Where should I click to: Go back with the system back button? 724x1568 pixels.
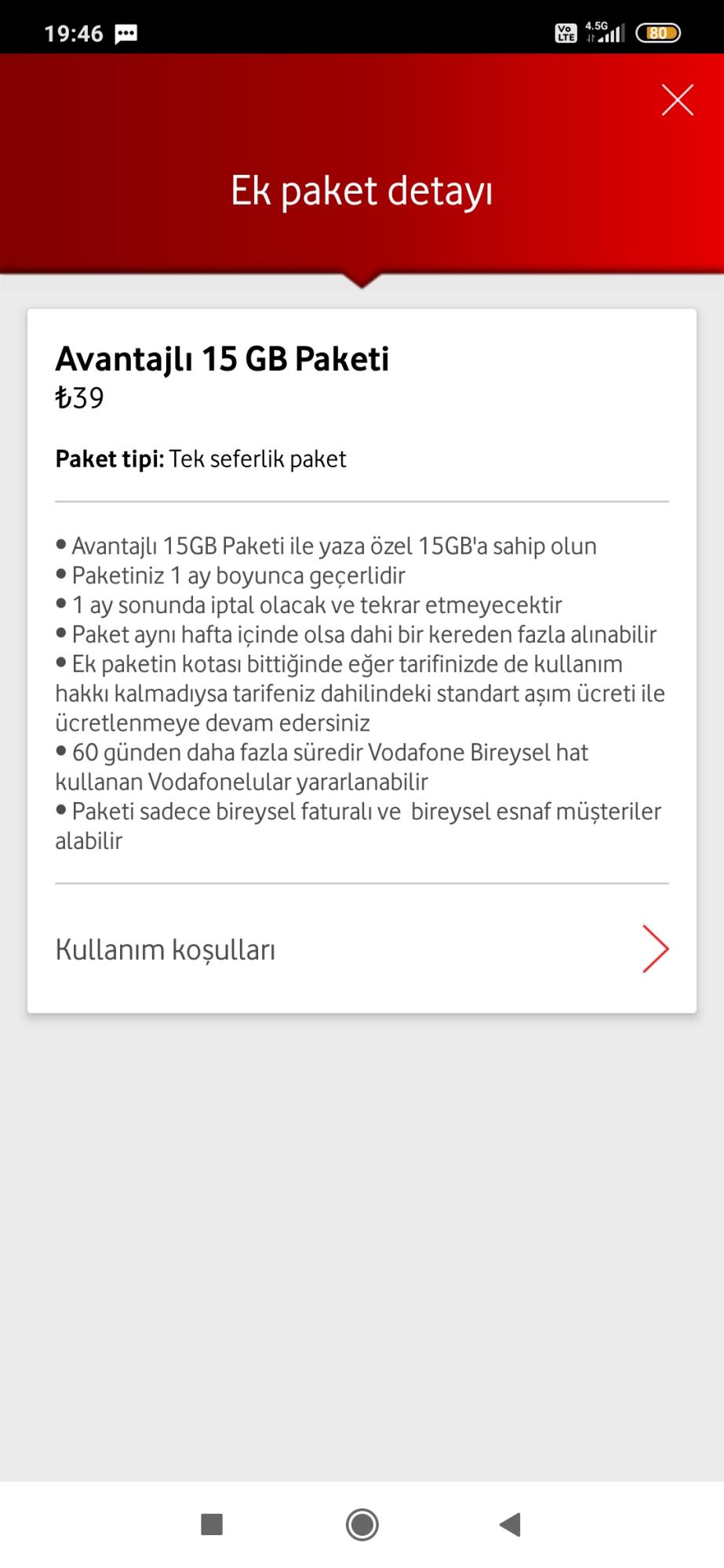(511, 1524)
